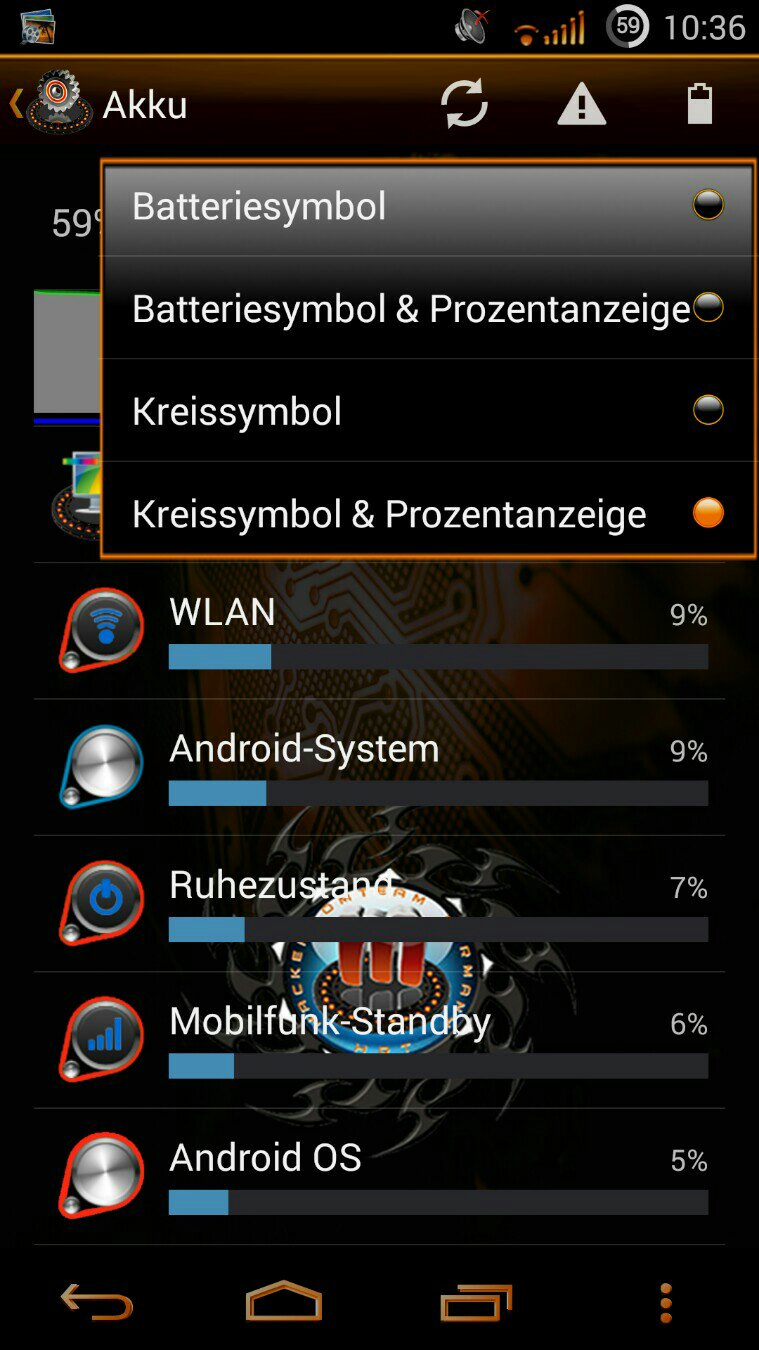
Task: Pick Kreissymbol & Prozentanzeige
Action: pyautogui.click(x=428, y=513)
